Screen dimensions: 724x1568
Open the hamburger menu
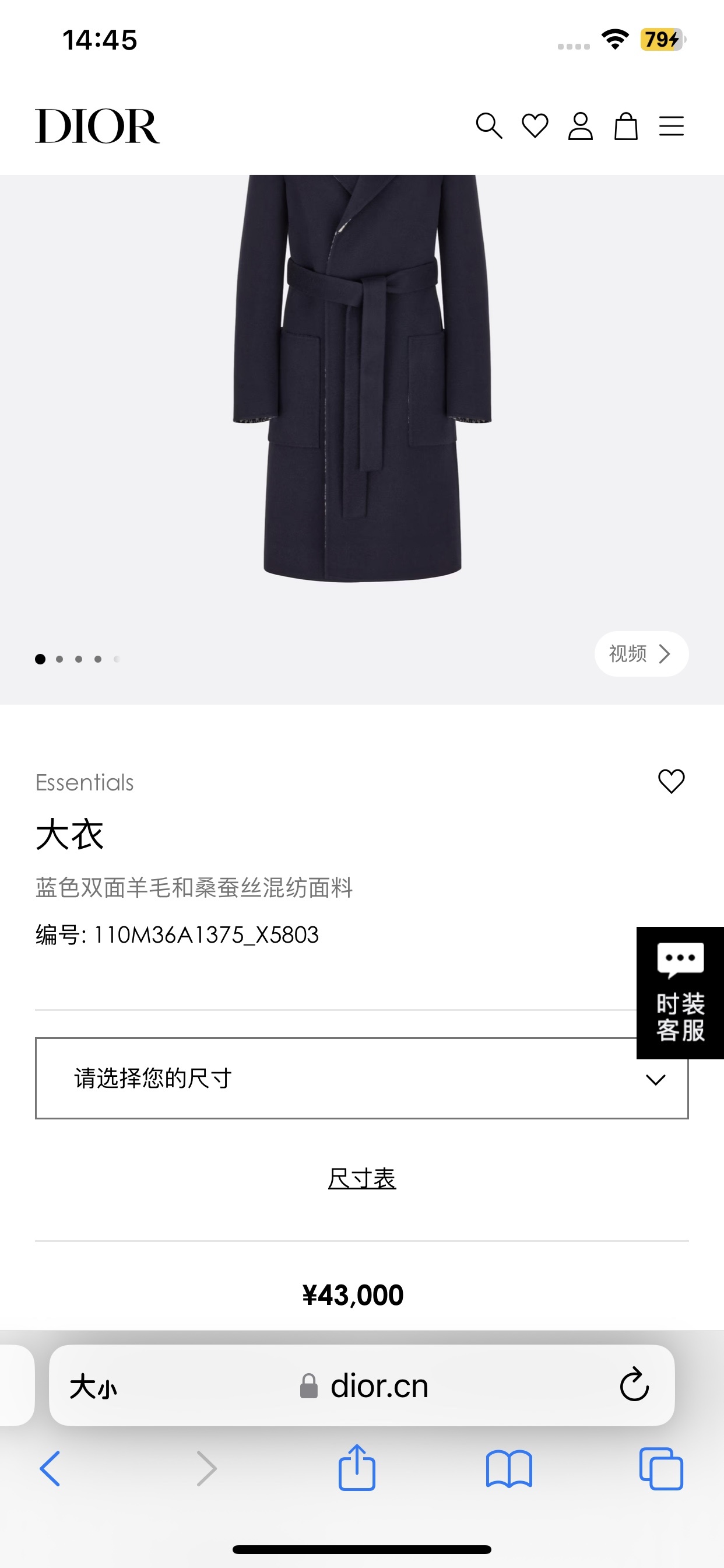click(x=671, y=126)
